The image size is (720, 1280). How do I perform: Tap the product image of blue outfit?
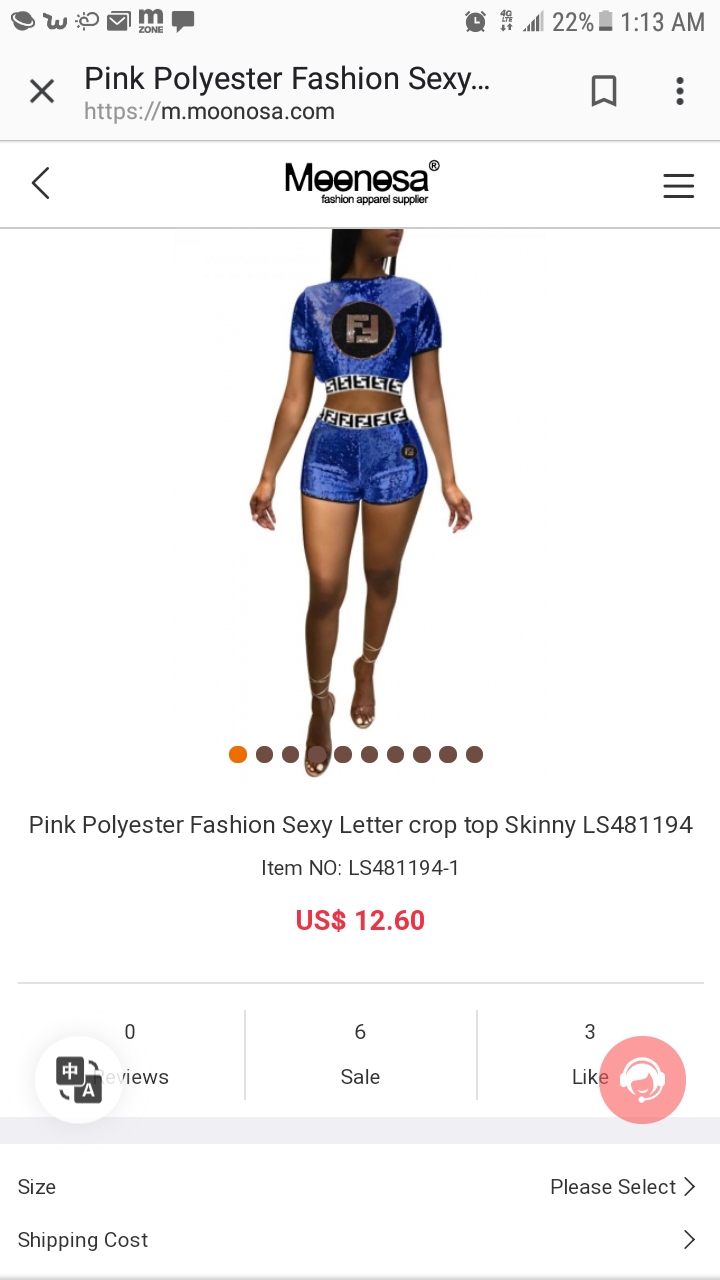(360, 480)
